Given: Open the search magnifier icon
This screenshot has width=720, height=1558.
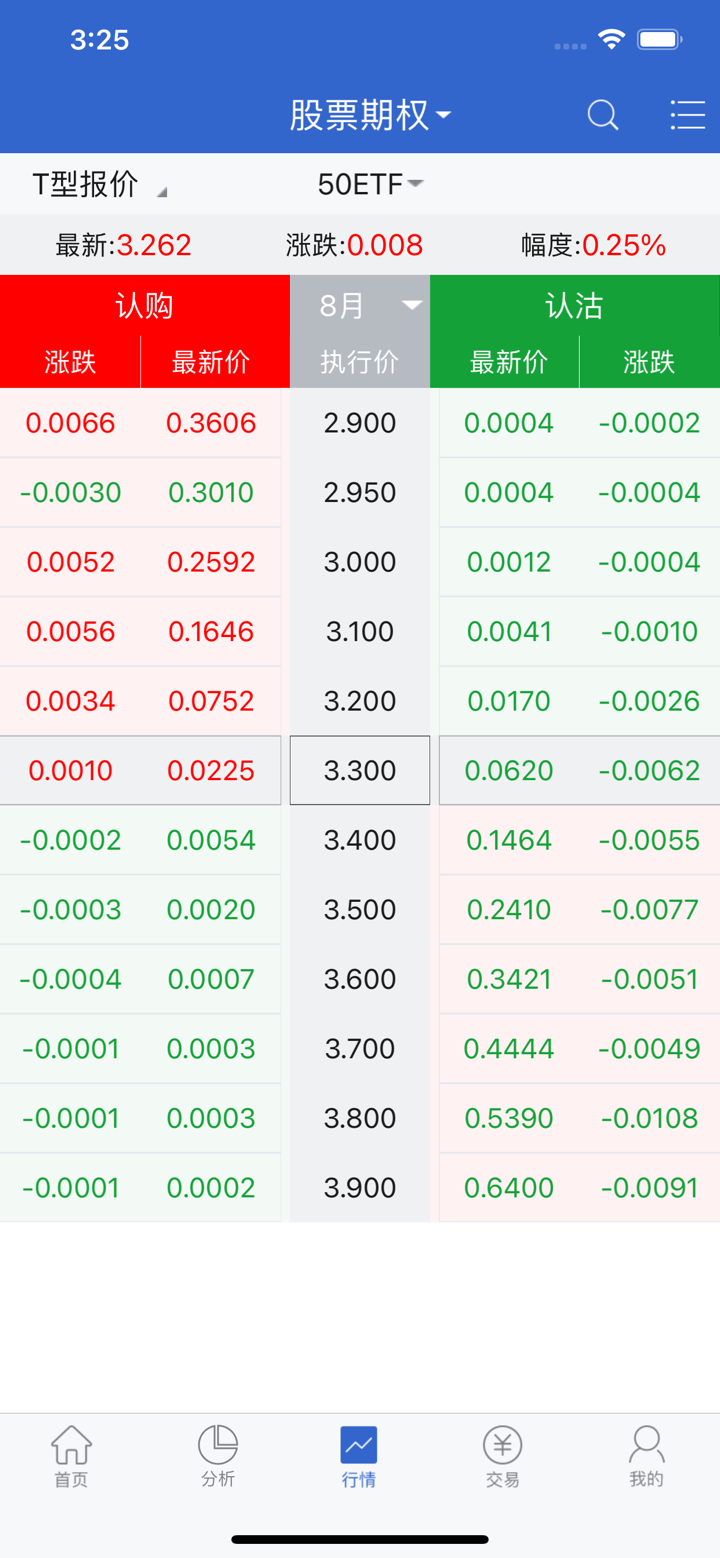Looking at the screenshot, I should click(603, 115).
